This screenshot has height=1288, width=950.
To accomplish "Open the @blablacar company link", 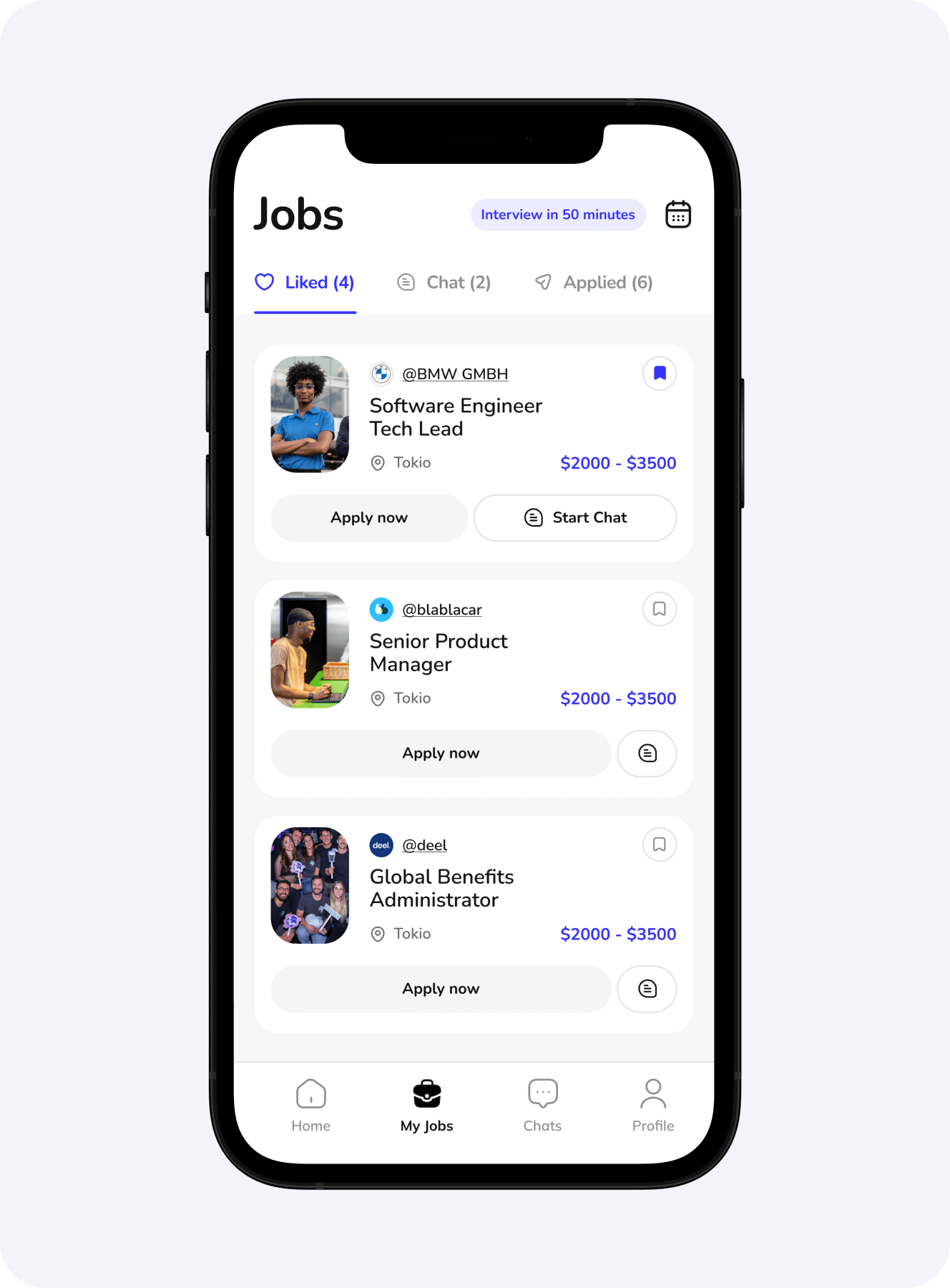I will point(441,610).
